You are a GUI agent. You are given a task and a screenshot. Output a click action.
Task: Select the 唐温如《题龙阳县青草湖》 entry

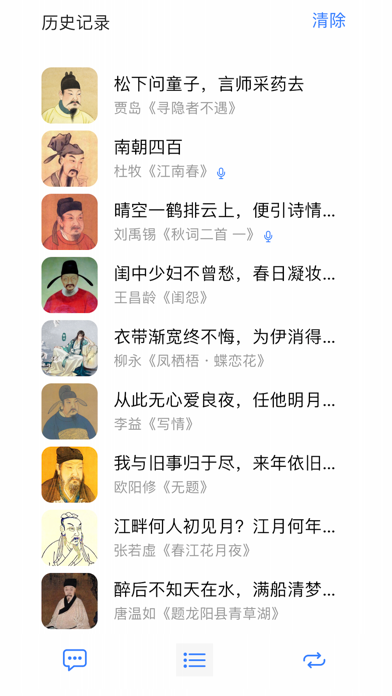point(196,601)
